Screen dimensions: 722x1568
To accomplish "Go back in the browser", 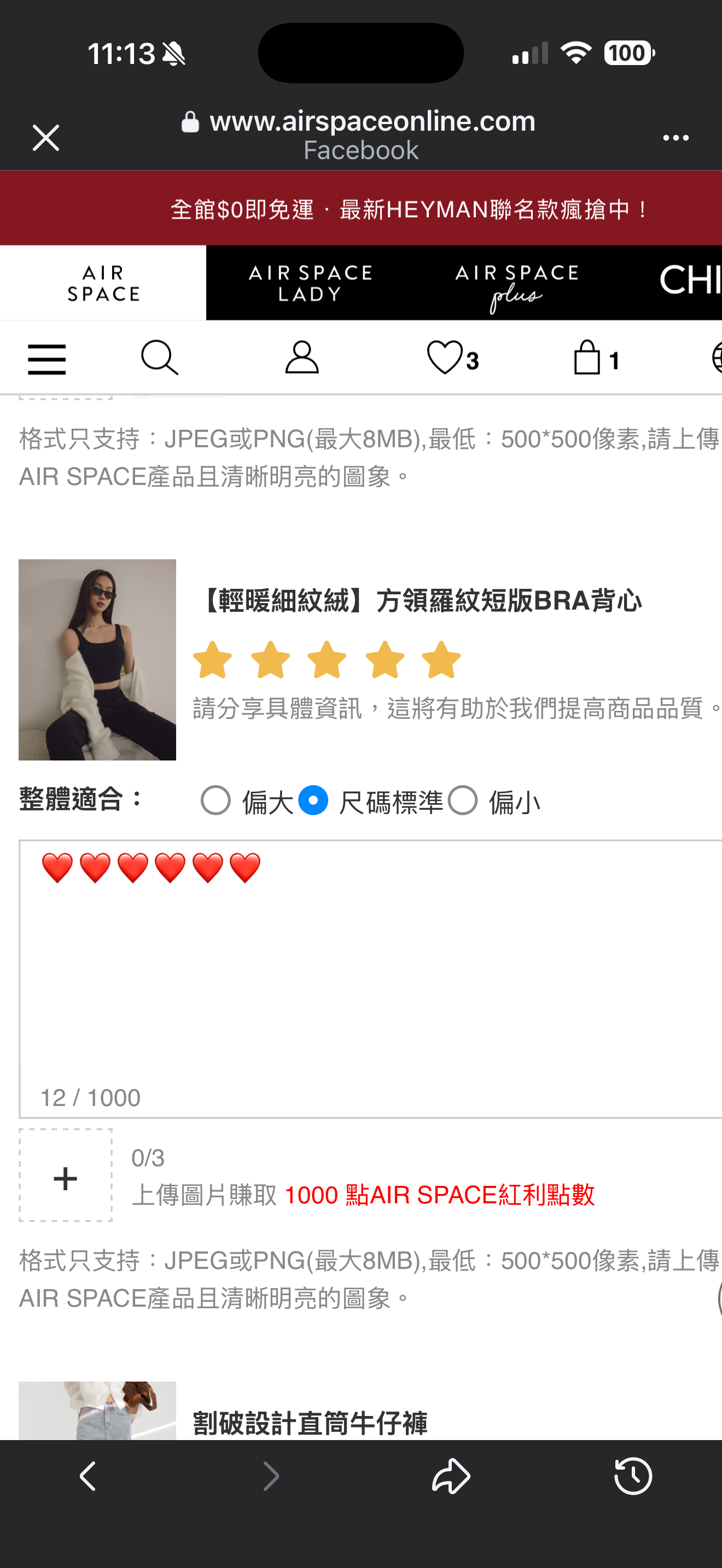I will 88,1476.
